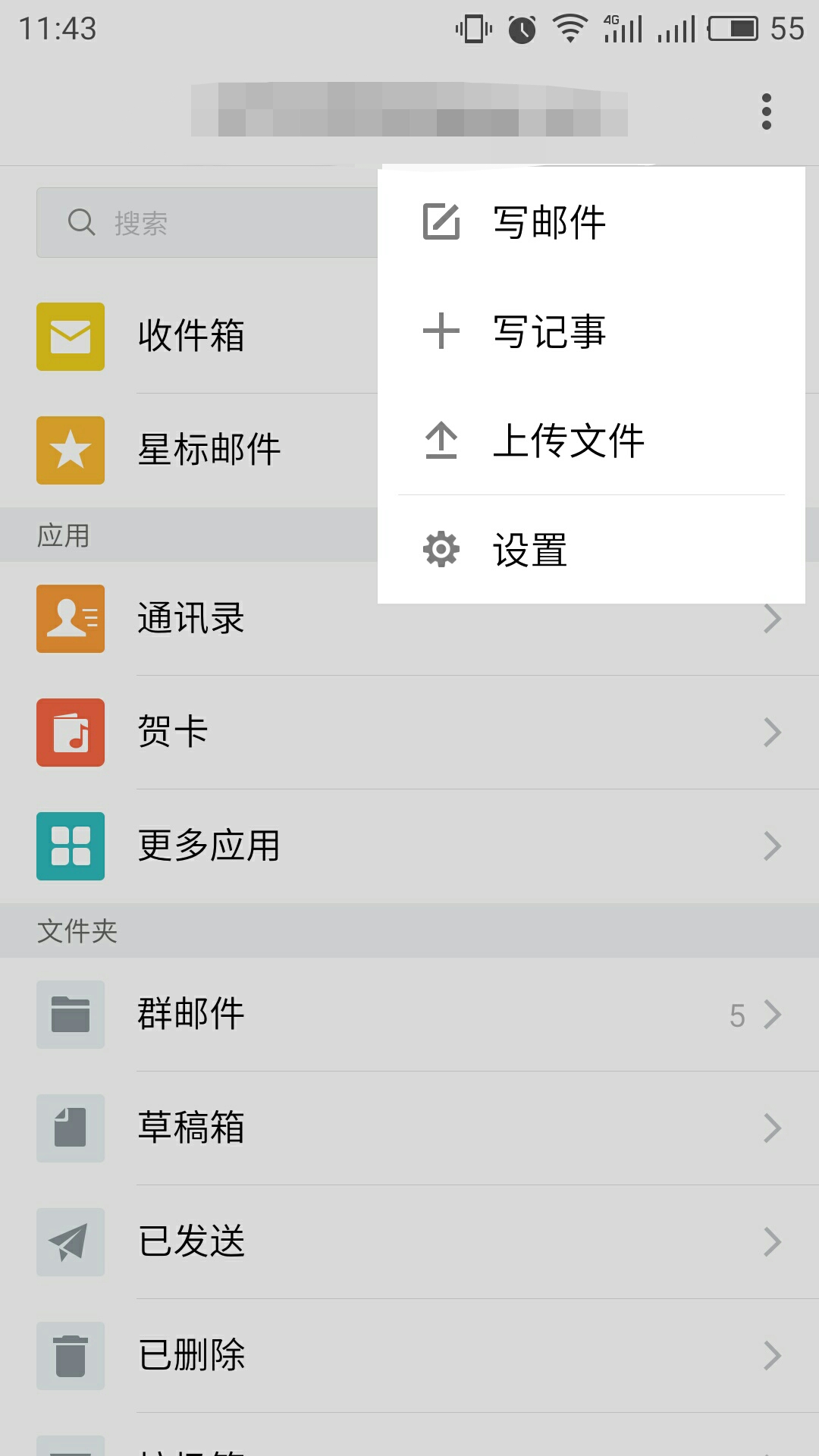The width and height of the screenshot is (819, 1456).
Task: Tap the compose icon next to 写邮件
Action: point(441,221)
